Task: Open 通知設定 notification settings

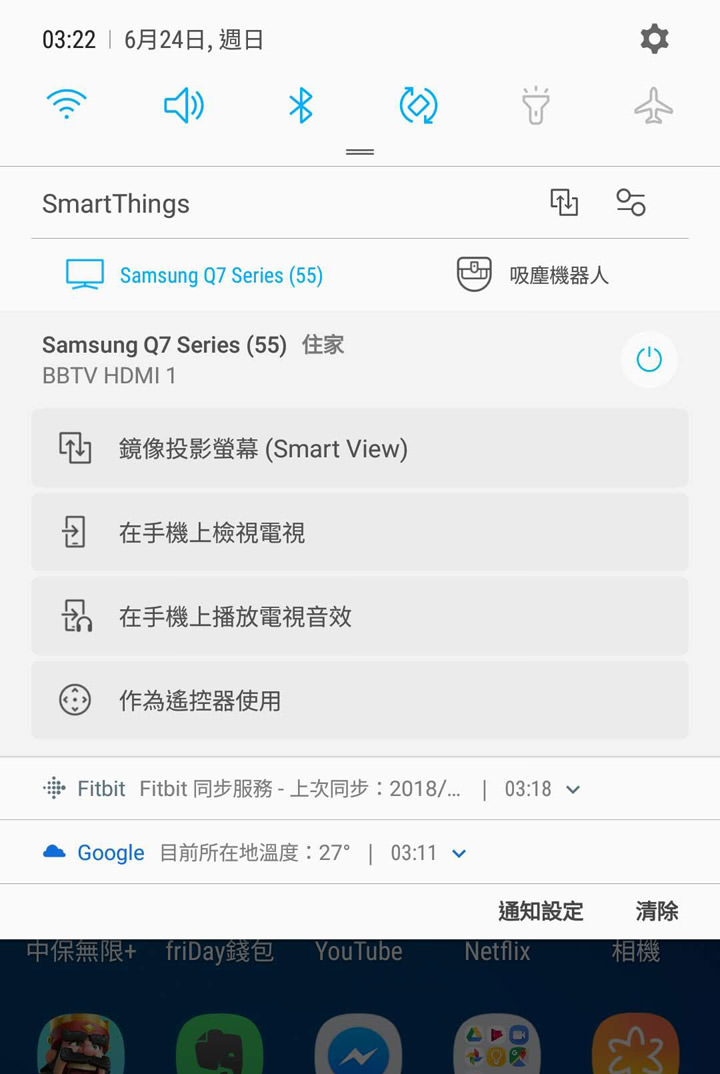Action: point(540,911)
